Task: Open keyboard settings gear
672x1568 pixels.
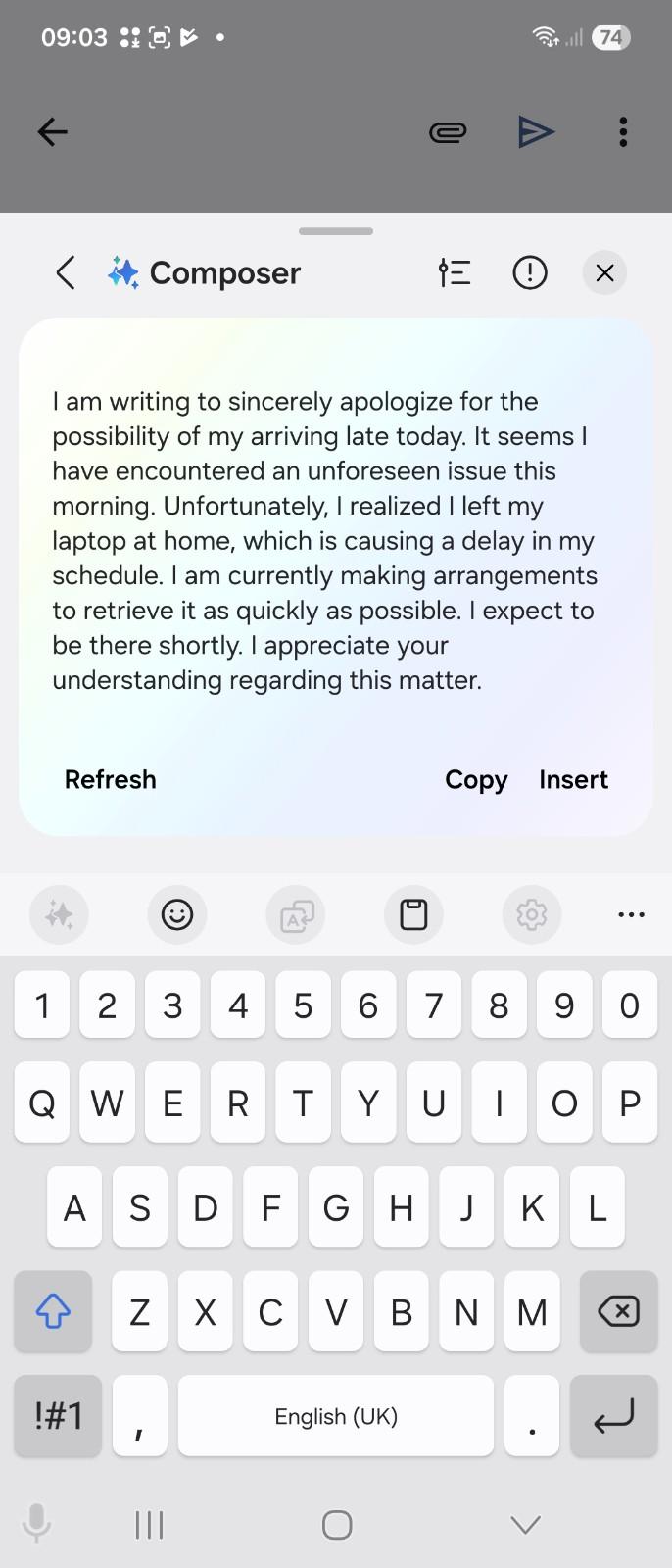Action: 531,914
